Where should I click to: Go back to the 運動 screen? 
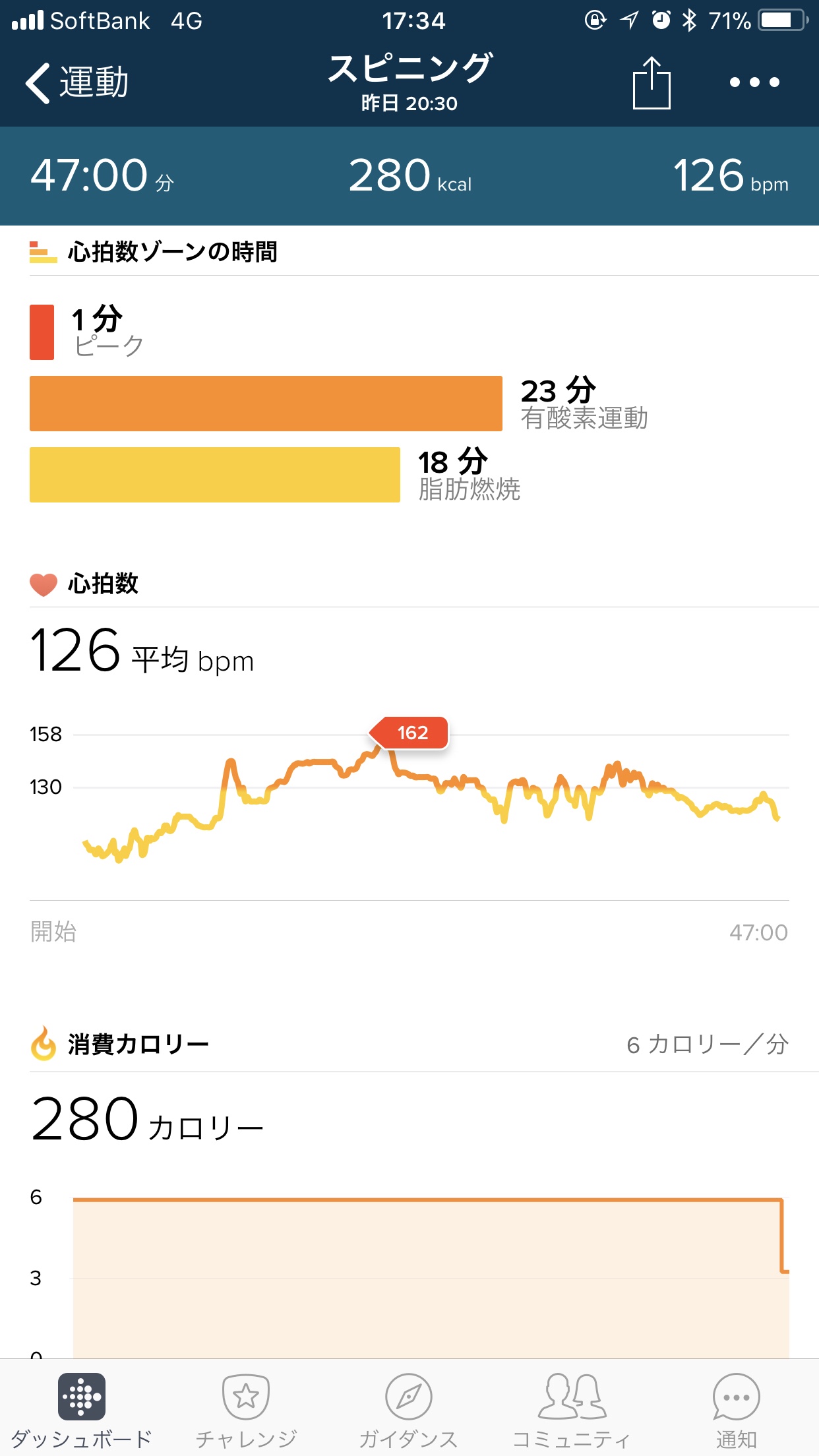(76, 83)
